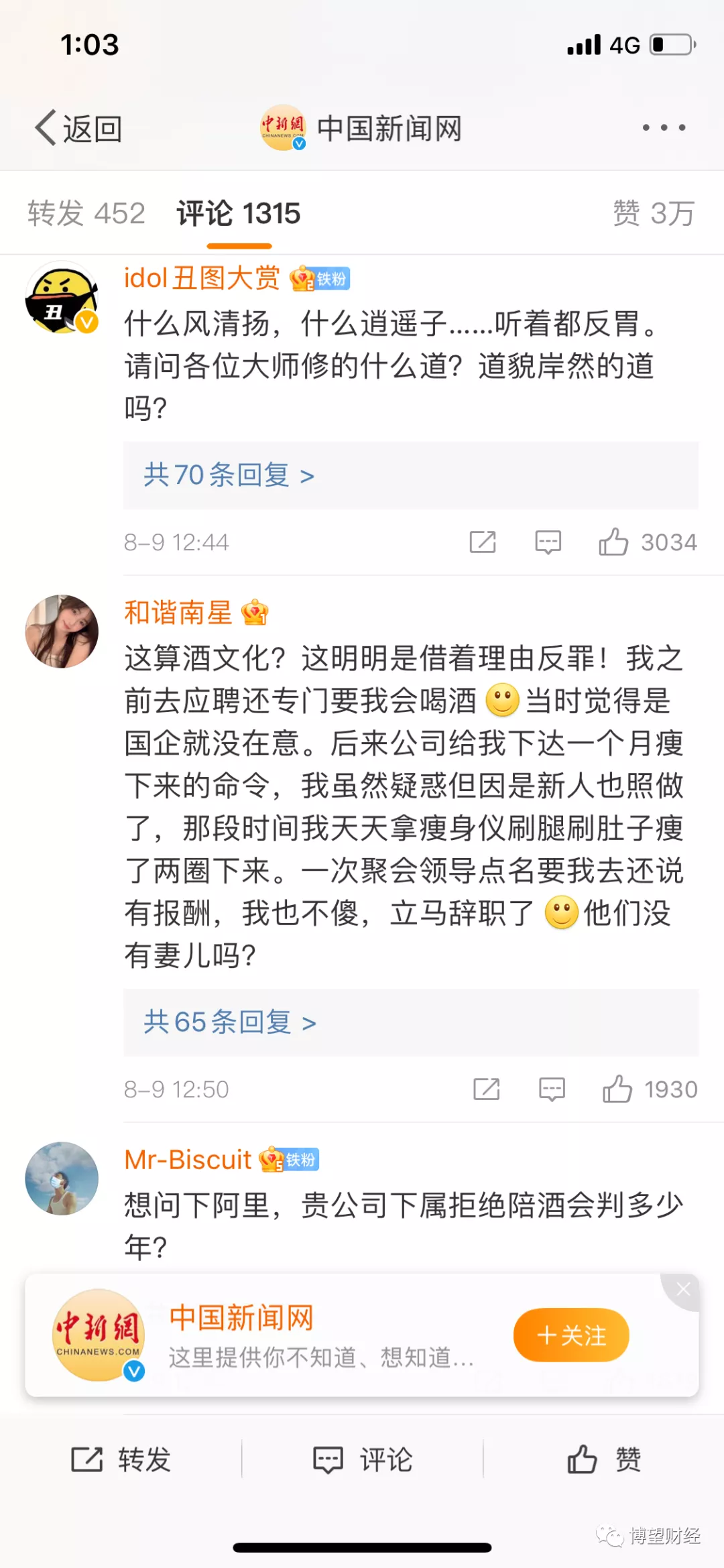Follow 中国新闻网 with +关注
724x1568 pixels.
[571, 1335]
